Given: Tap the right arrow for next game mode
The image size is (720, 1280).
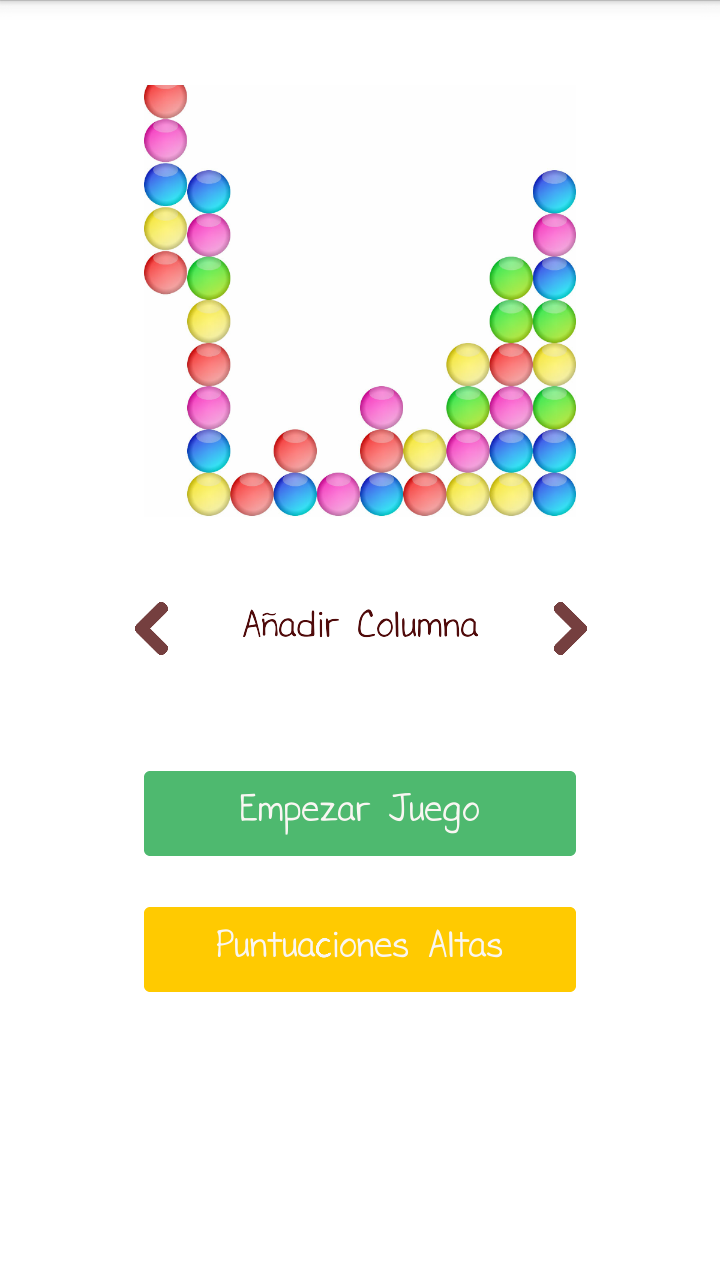Looking at the screenshot, I should coord(569,628).
